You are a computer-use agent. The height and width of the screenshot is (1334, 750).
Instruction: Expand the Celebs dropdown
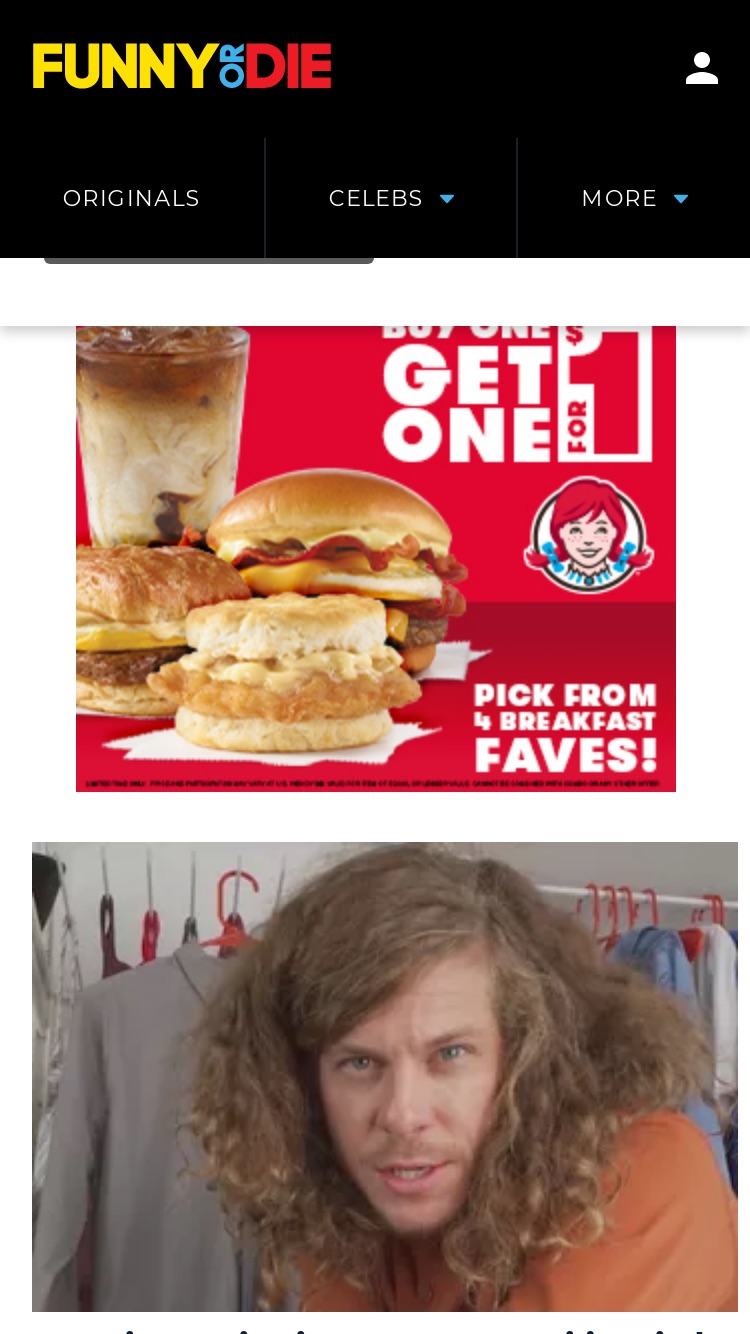click(x=391, y=198)
